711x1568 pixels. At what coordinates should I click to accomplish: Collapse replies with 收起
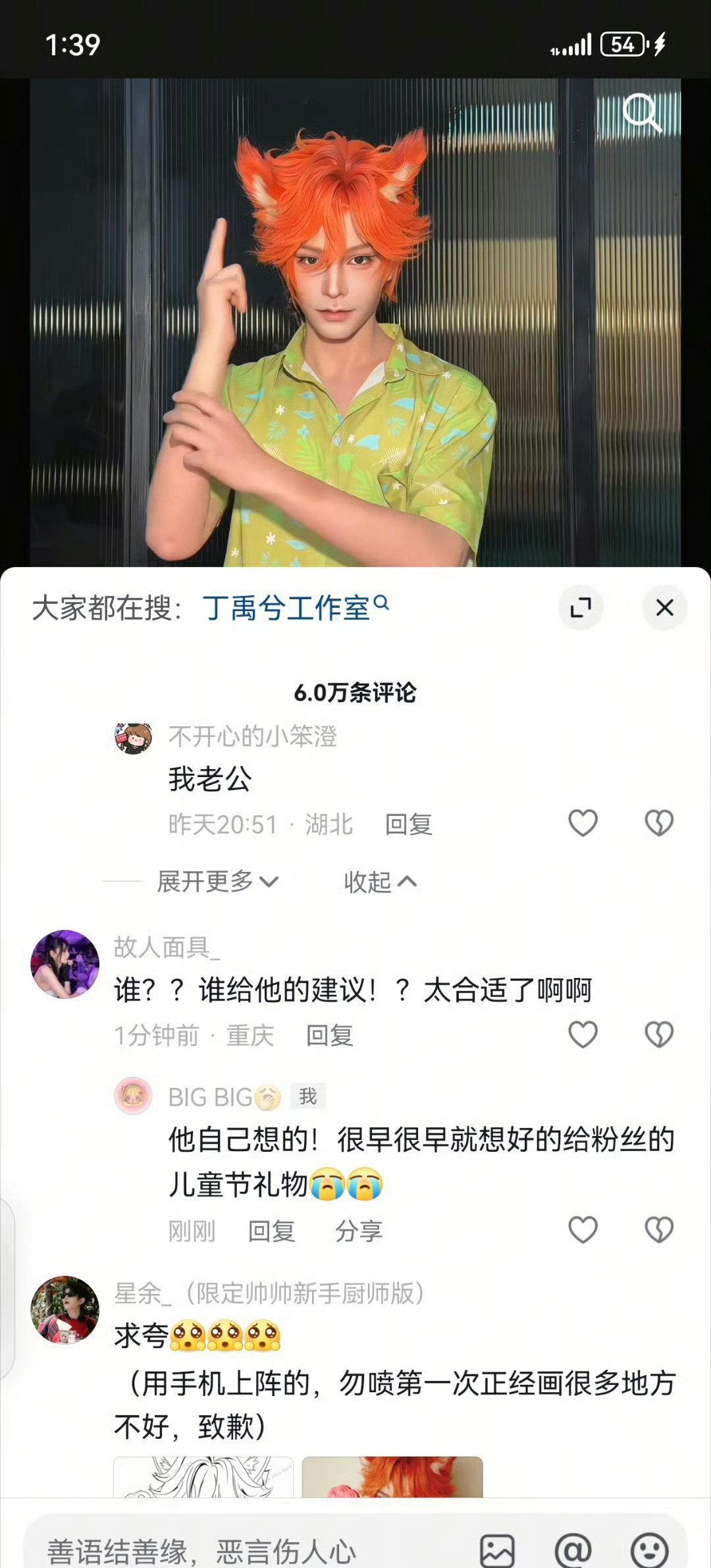tap(380, 881)
